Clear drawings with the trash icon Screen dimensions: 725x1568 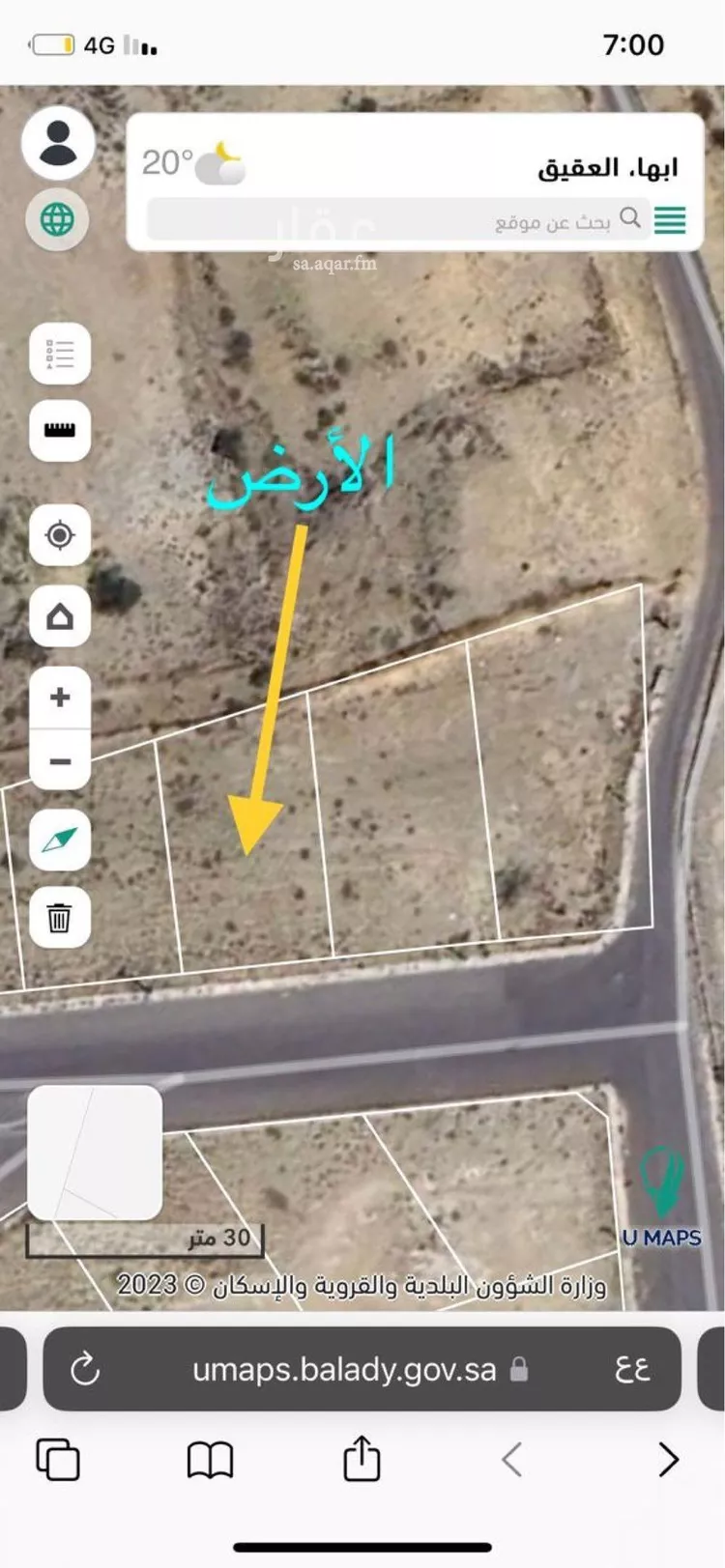tap(60, 917)
